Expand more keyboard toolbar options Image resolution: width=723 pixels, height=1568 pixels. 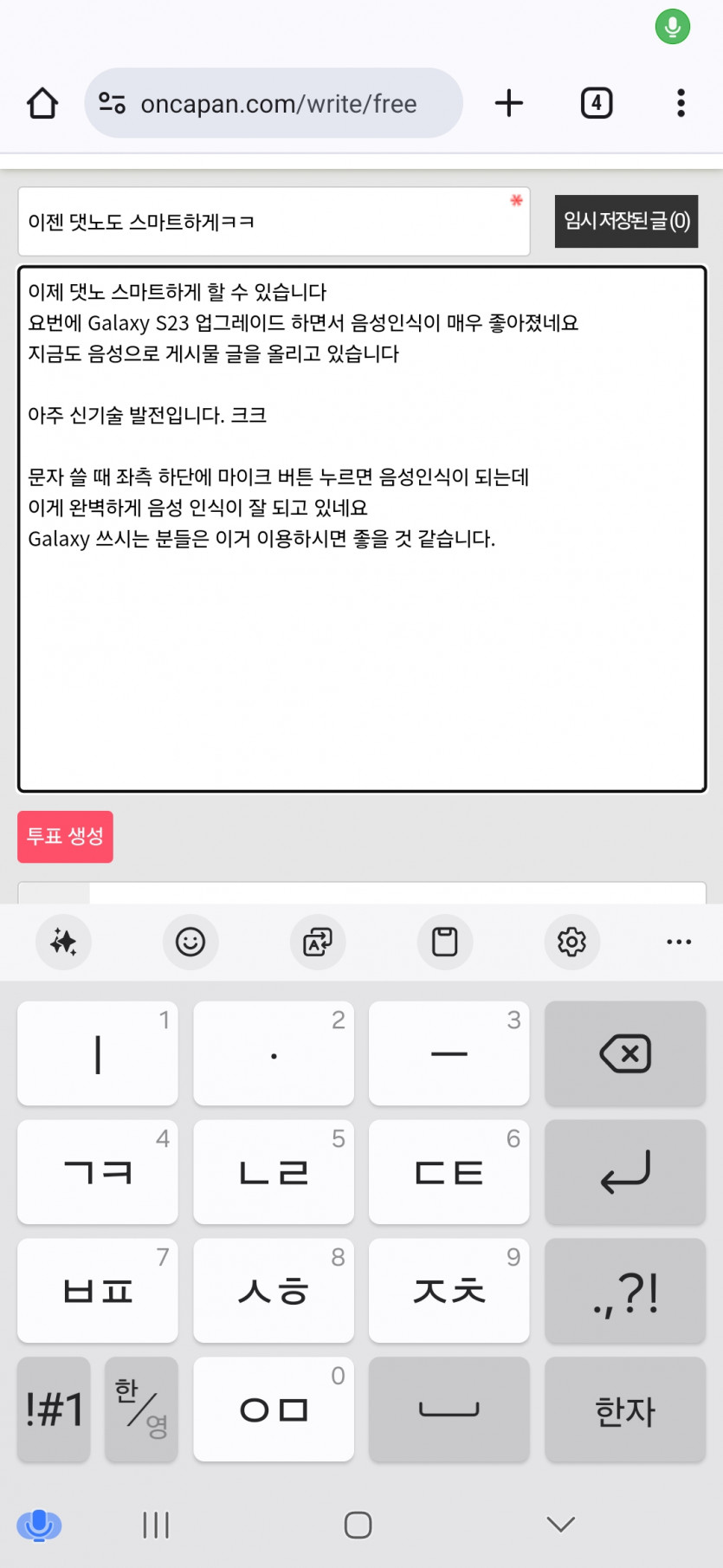pyautogui.click(x=679, y=942)
